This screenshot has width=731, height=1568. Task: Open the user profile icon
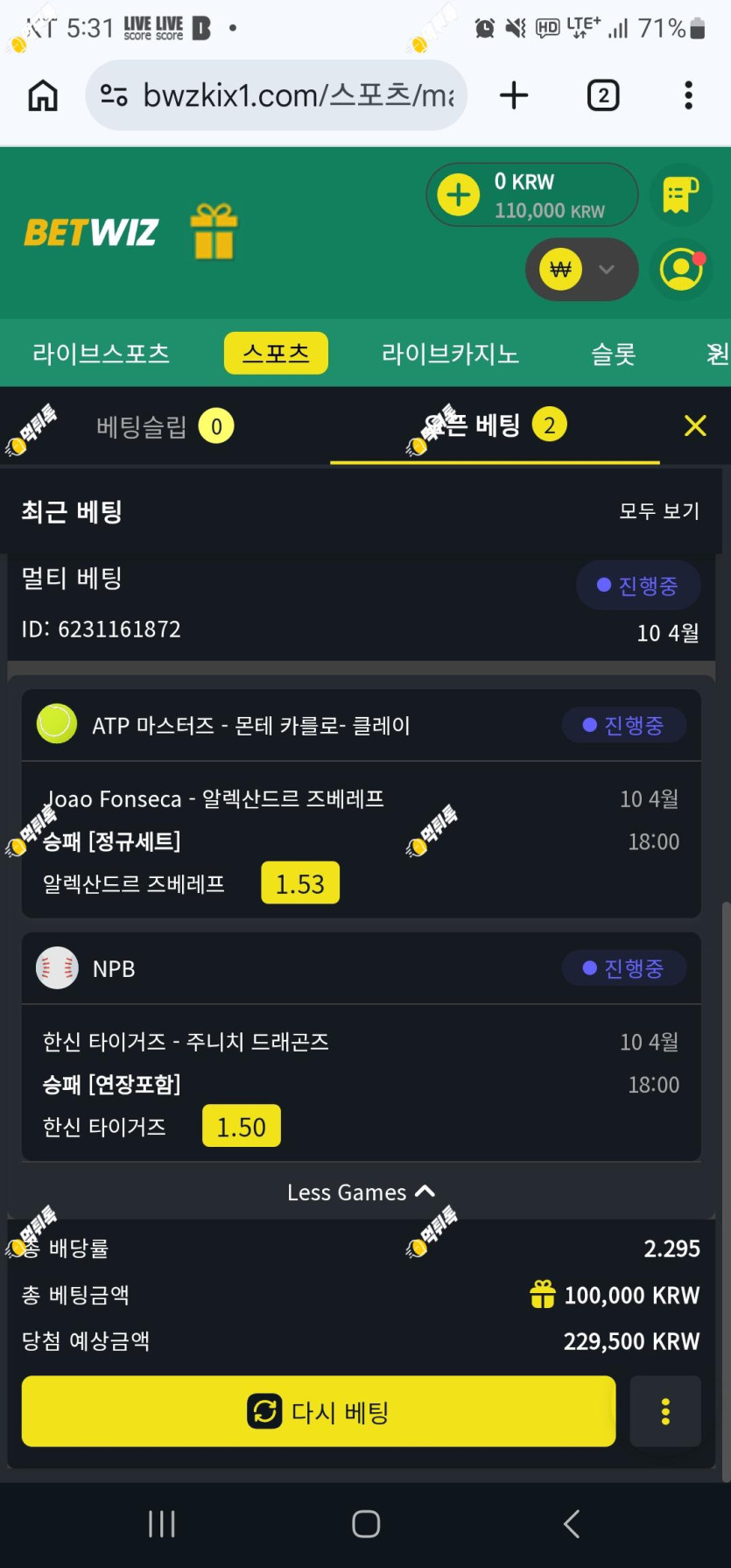(x=682, y=270)
